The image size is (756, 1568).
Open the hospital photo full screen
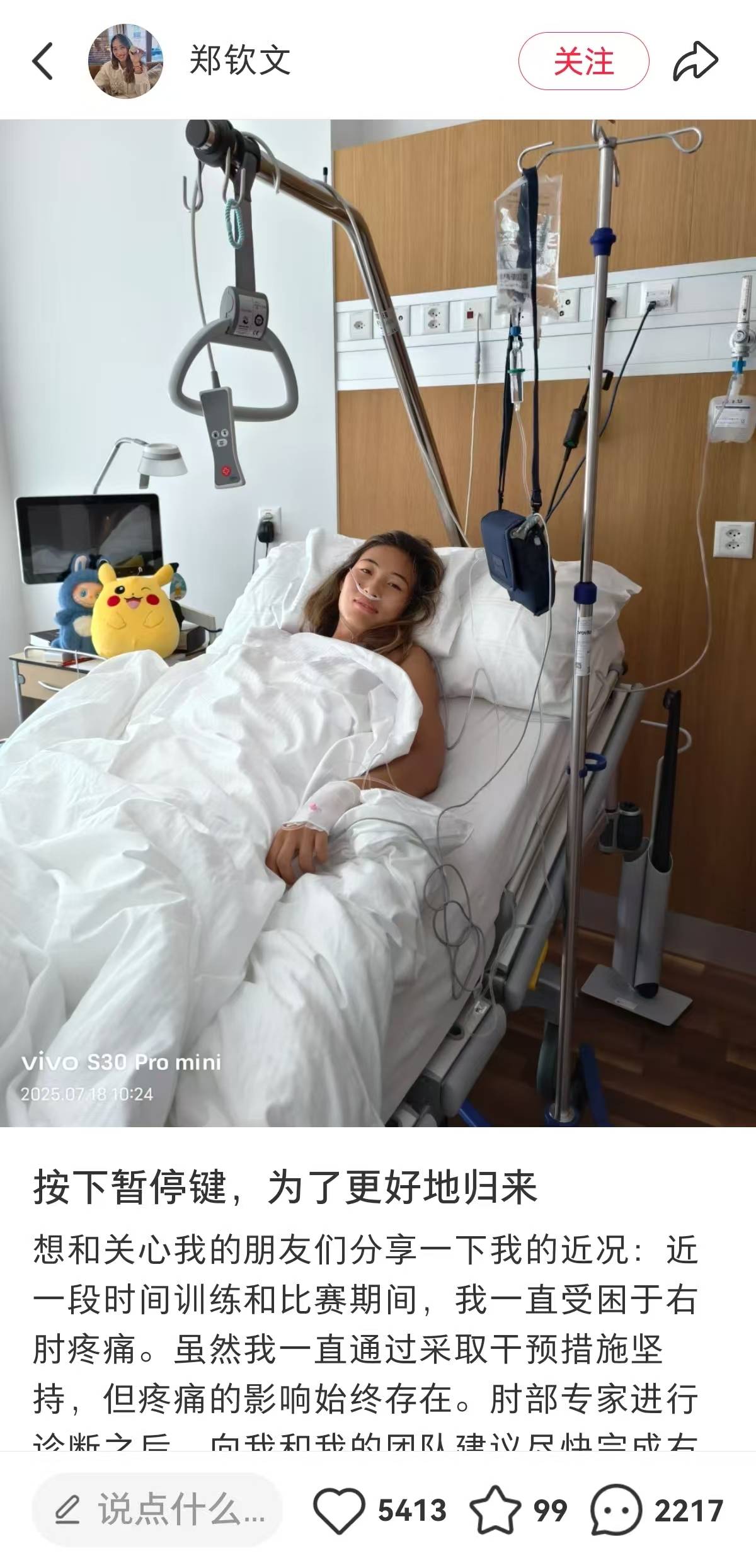coord(378,623)
